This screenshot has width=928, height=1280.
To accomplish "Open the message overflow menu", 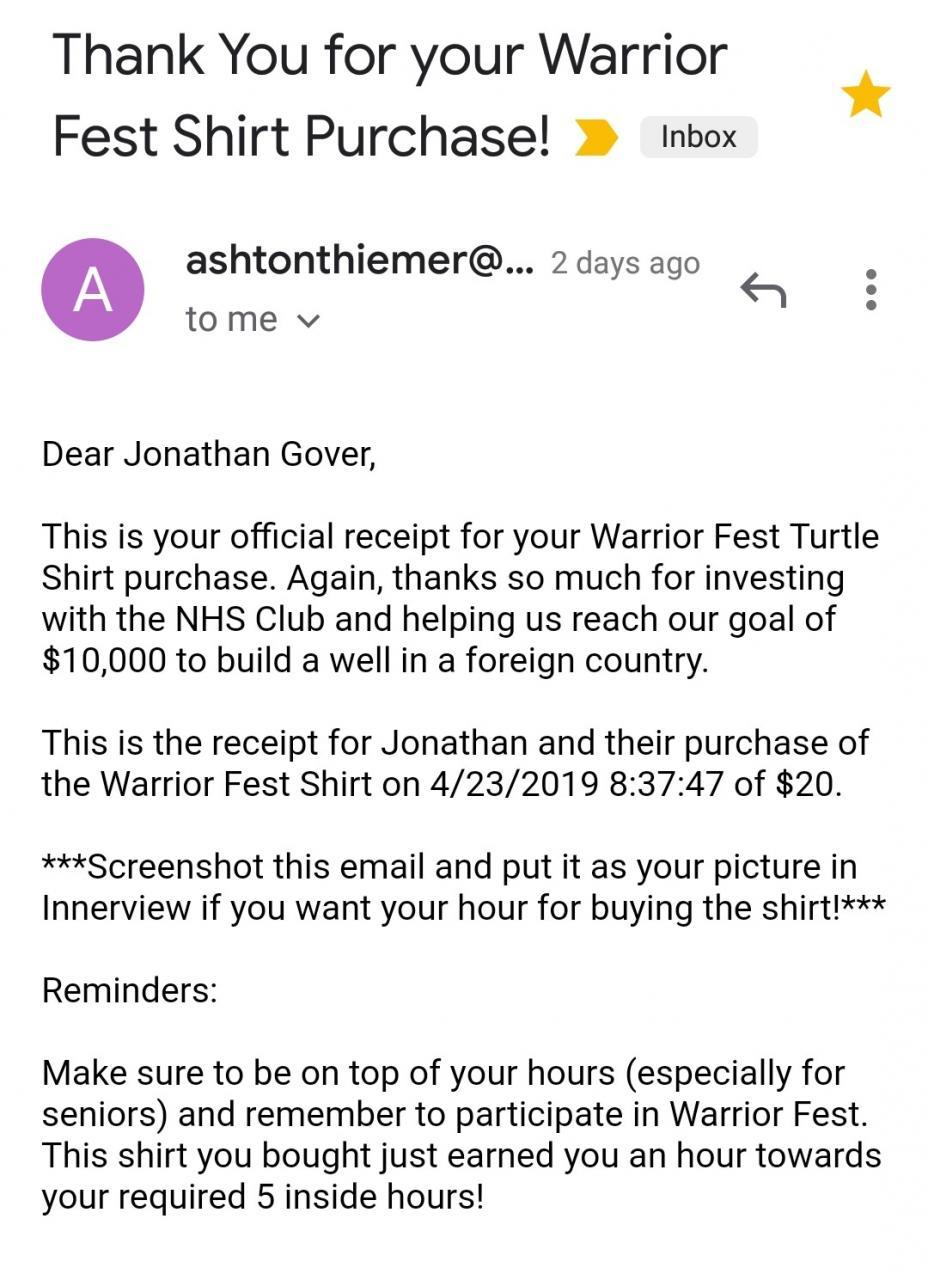I will (871, 290).
